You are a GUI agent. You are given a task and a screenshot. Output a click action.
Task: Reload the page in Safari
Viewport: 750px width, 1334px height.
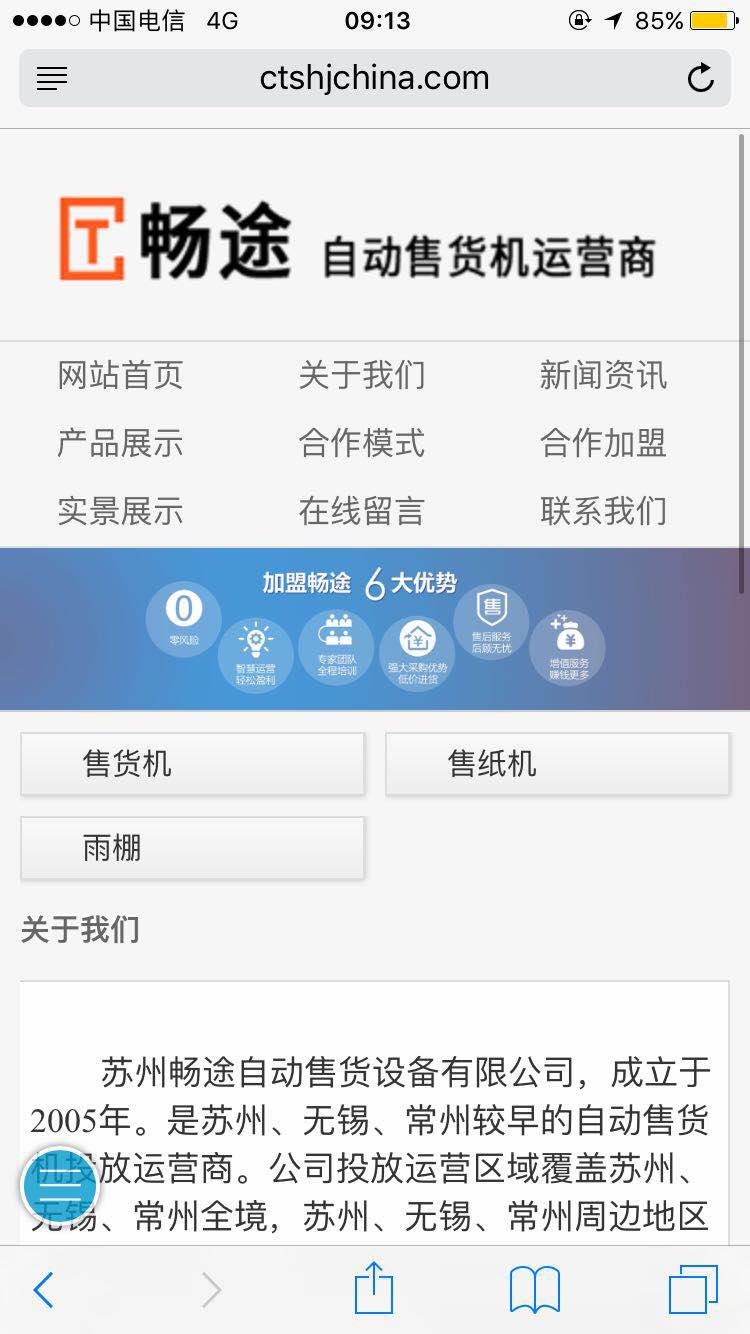pos(701,78)
